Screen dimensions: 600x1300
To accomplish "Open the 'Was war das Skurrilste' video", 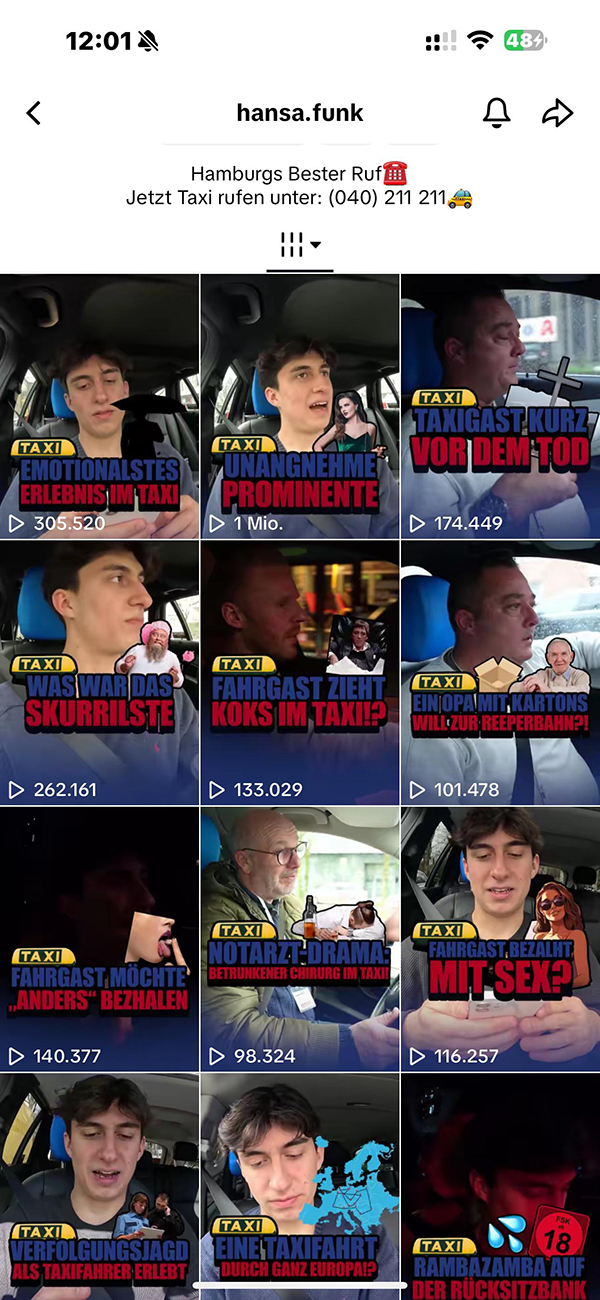I will point(100,672).
